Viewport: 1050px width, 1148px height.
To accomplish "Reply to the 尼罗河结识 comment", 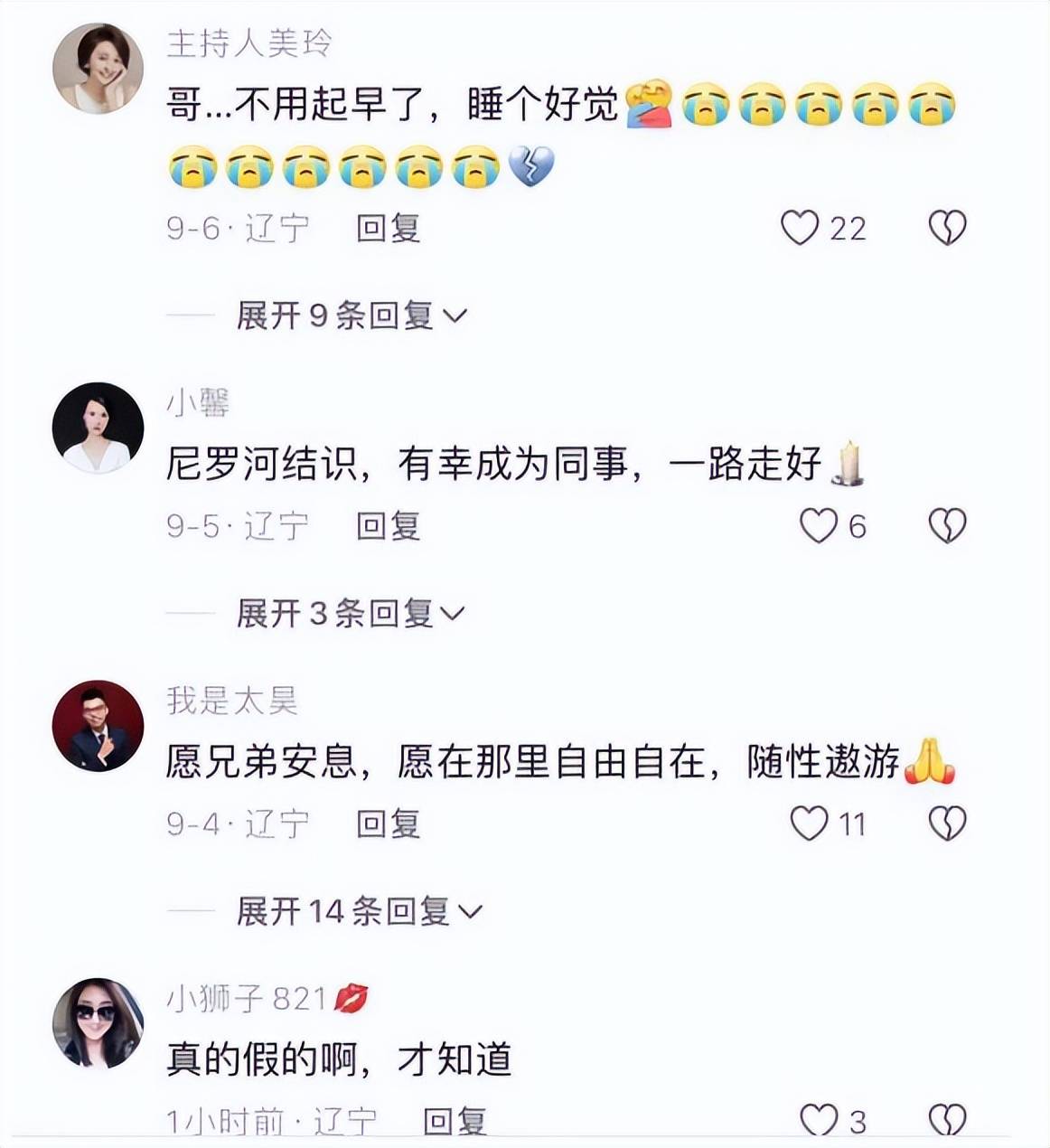I will (x=388, y=526).
